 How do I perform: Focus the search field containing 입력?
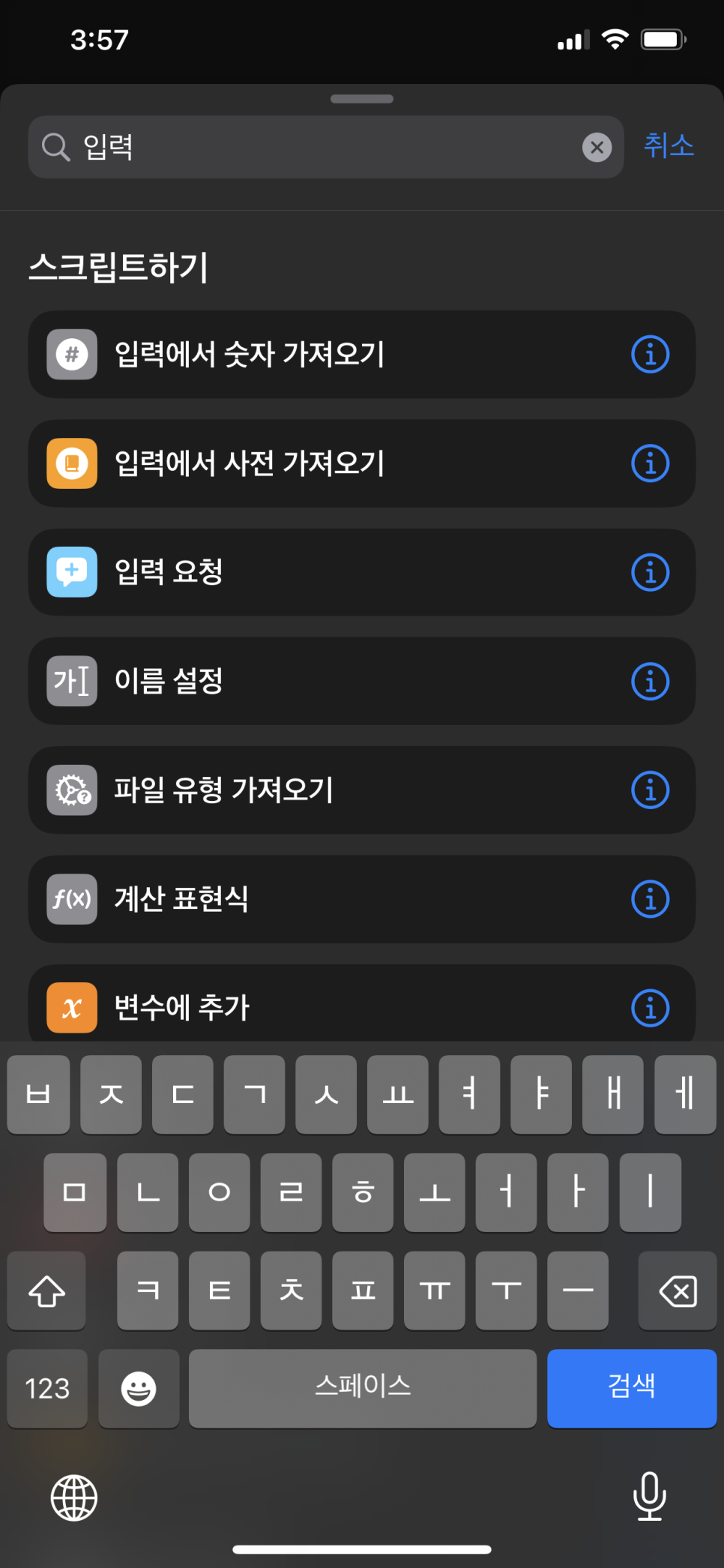click(326, 147)
